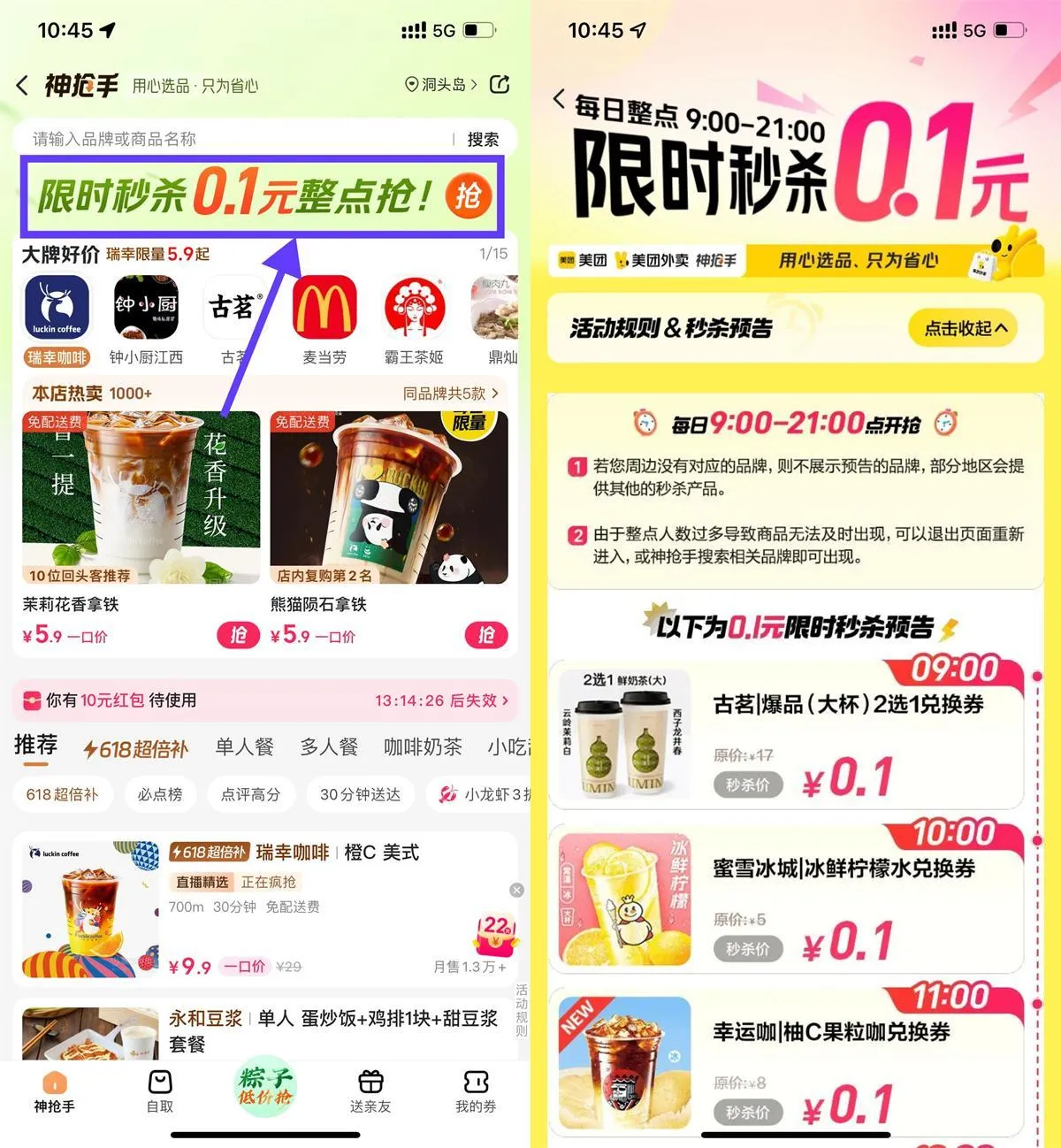1061x1148 pixels.
Task: Click the 搜索 search button
Action: point(482,139)
